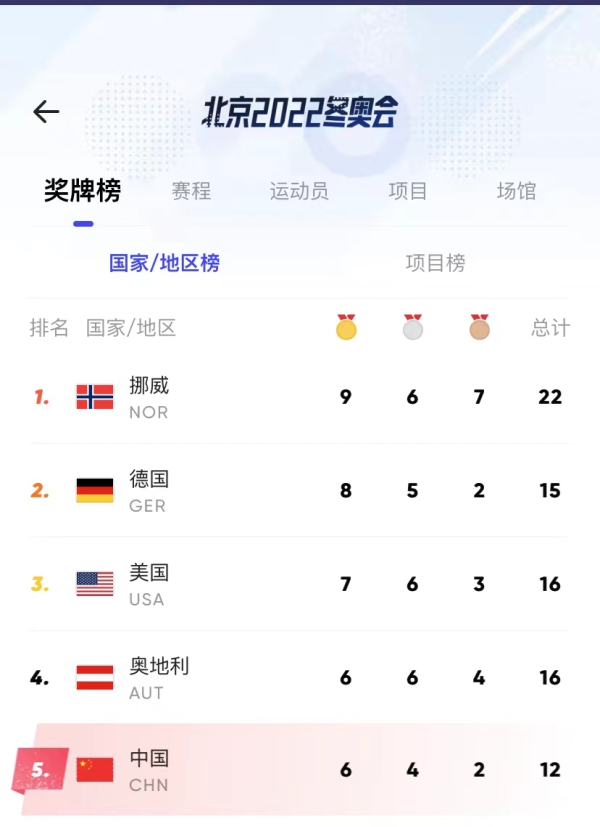
Task: Switch to the 赛程 tab
Action: pos(191,191)
